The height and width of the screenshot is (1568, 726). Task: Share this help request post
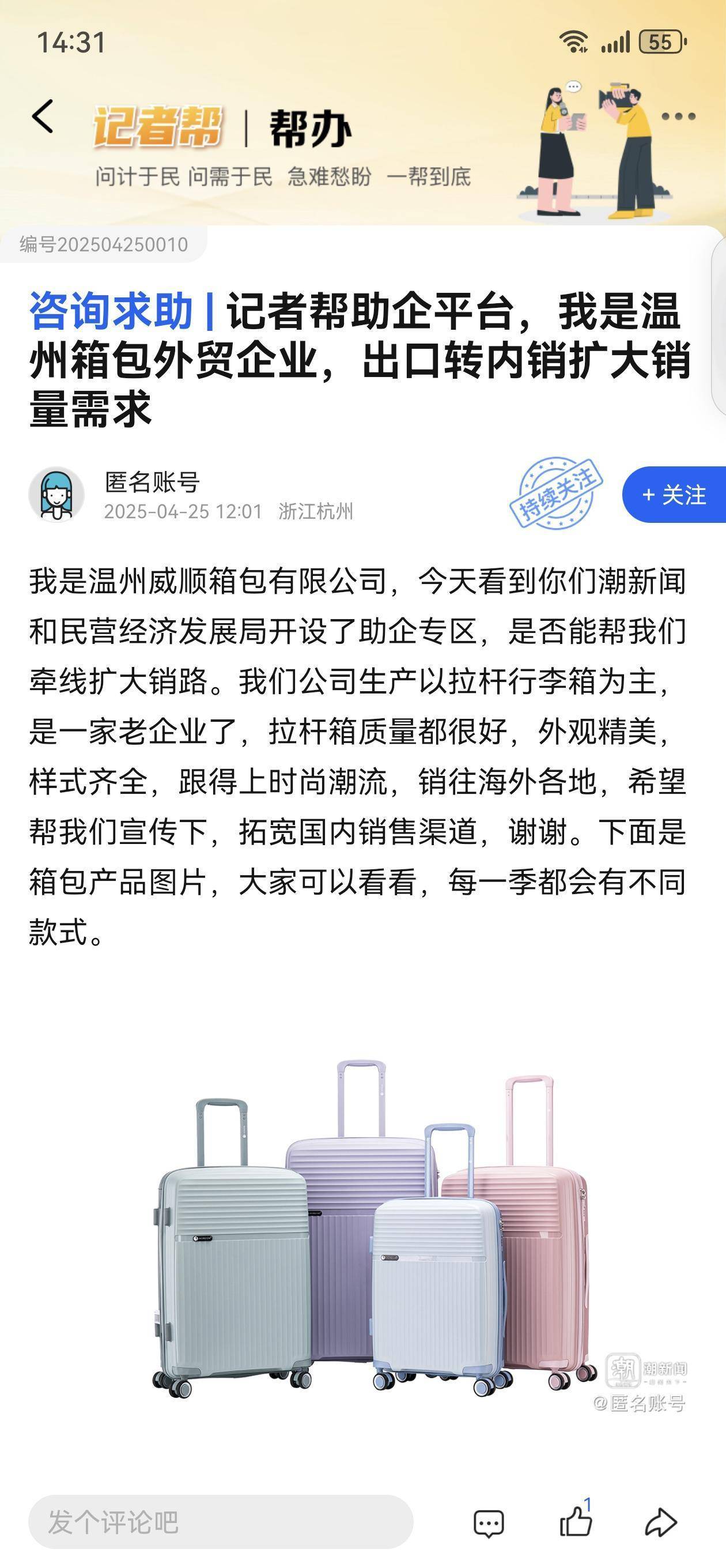[x=660, y=1522]
